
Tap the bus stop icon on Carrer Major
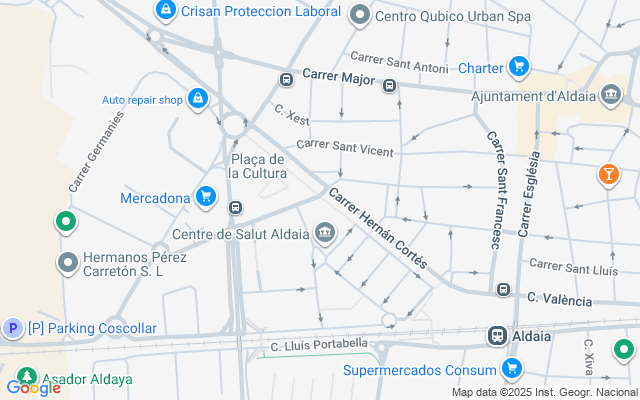coord(286,79)
